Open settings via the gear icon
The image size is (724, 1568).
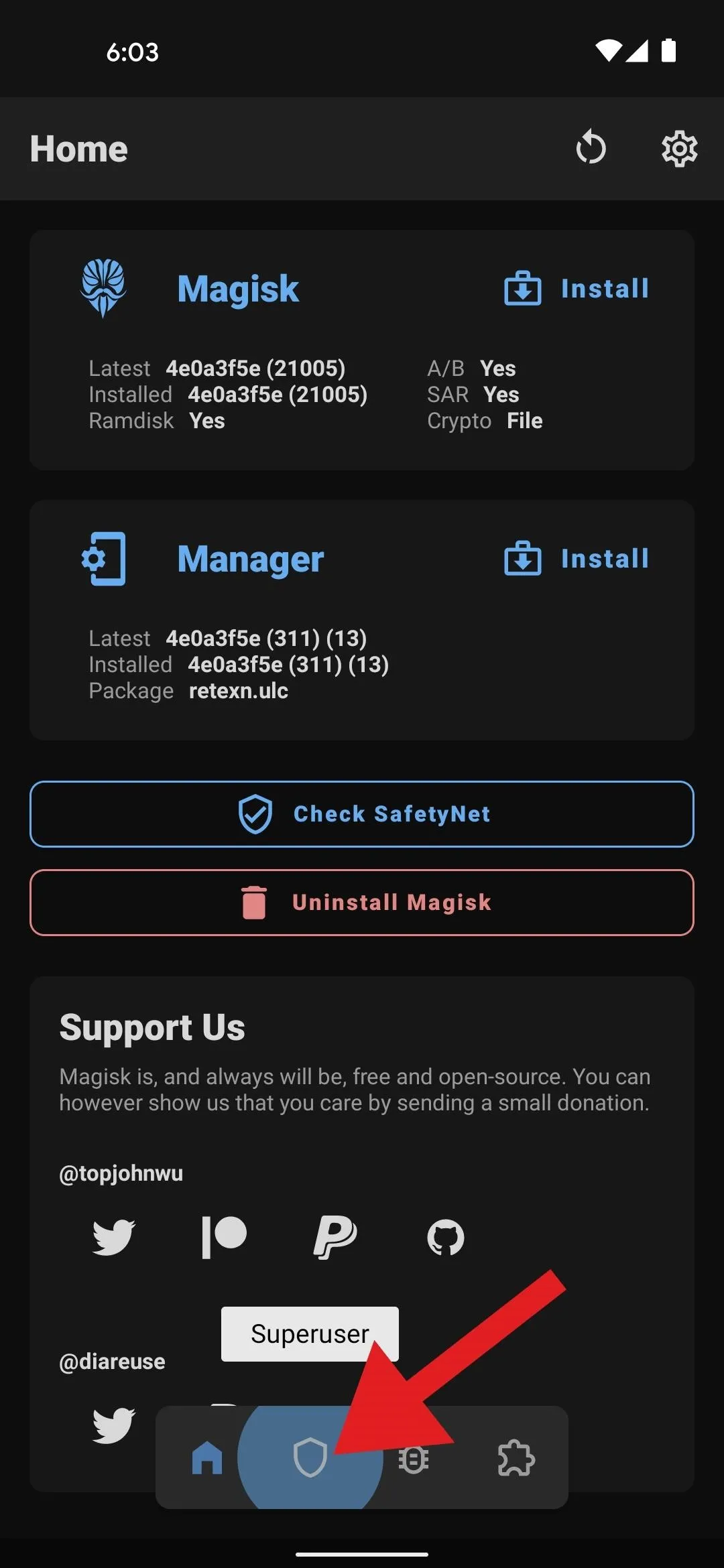(x=679, y=148)
